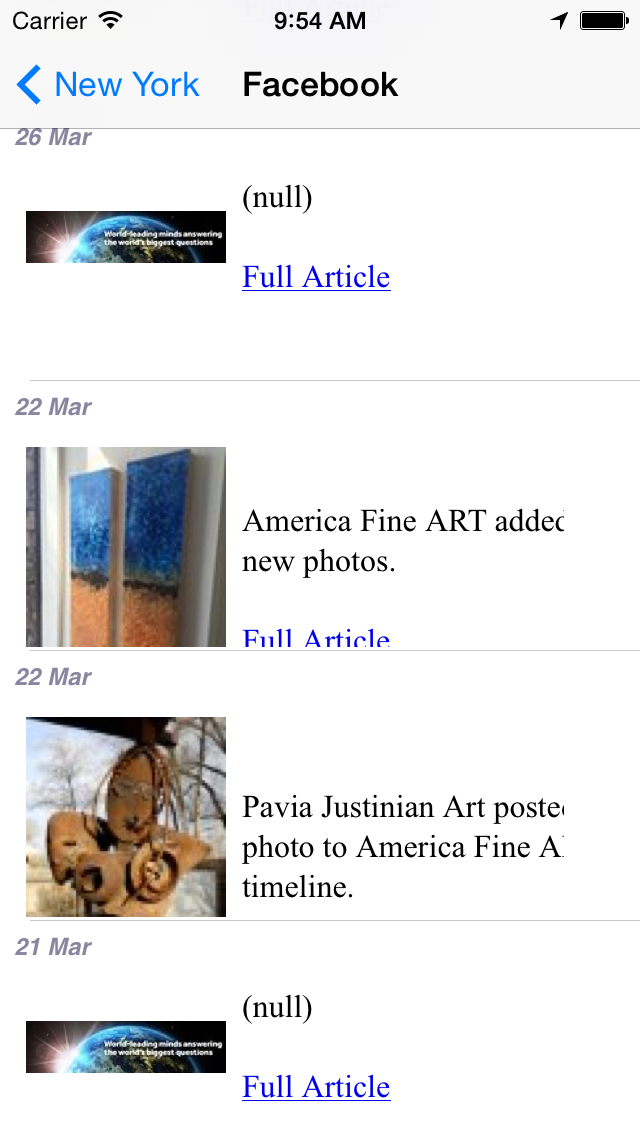Open Full Article link under America Fine ART post
This screenshot has height=1136, width=640.
pos(316,637)
